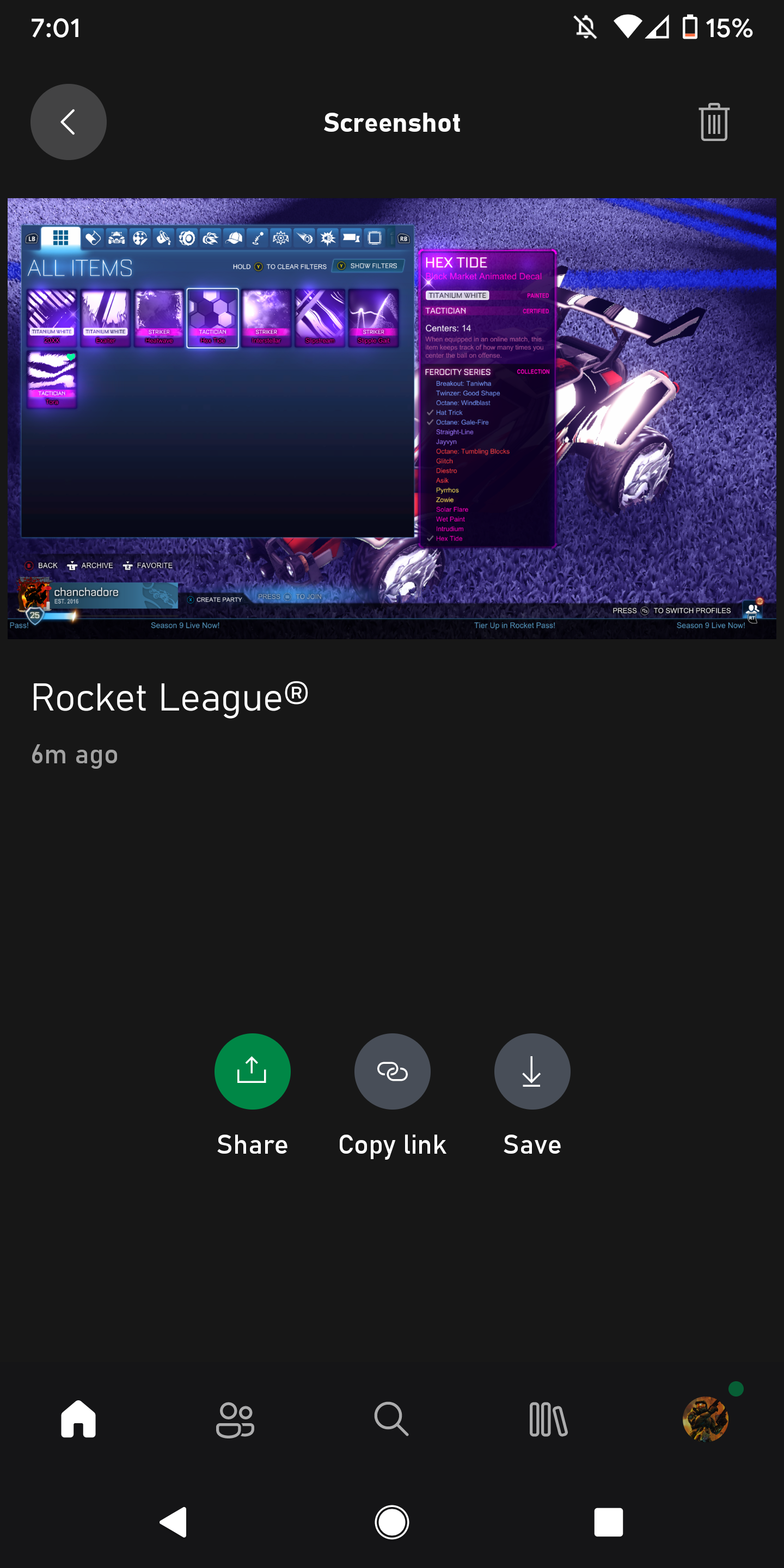Open the Rocket League screenshot full view
Screen dimensions: 784x1568
pyautogui.click(x=391, y=418)
